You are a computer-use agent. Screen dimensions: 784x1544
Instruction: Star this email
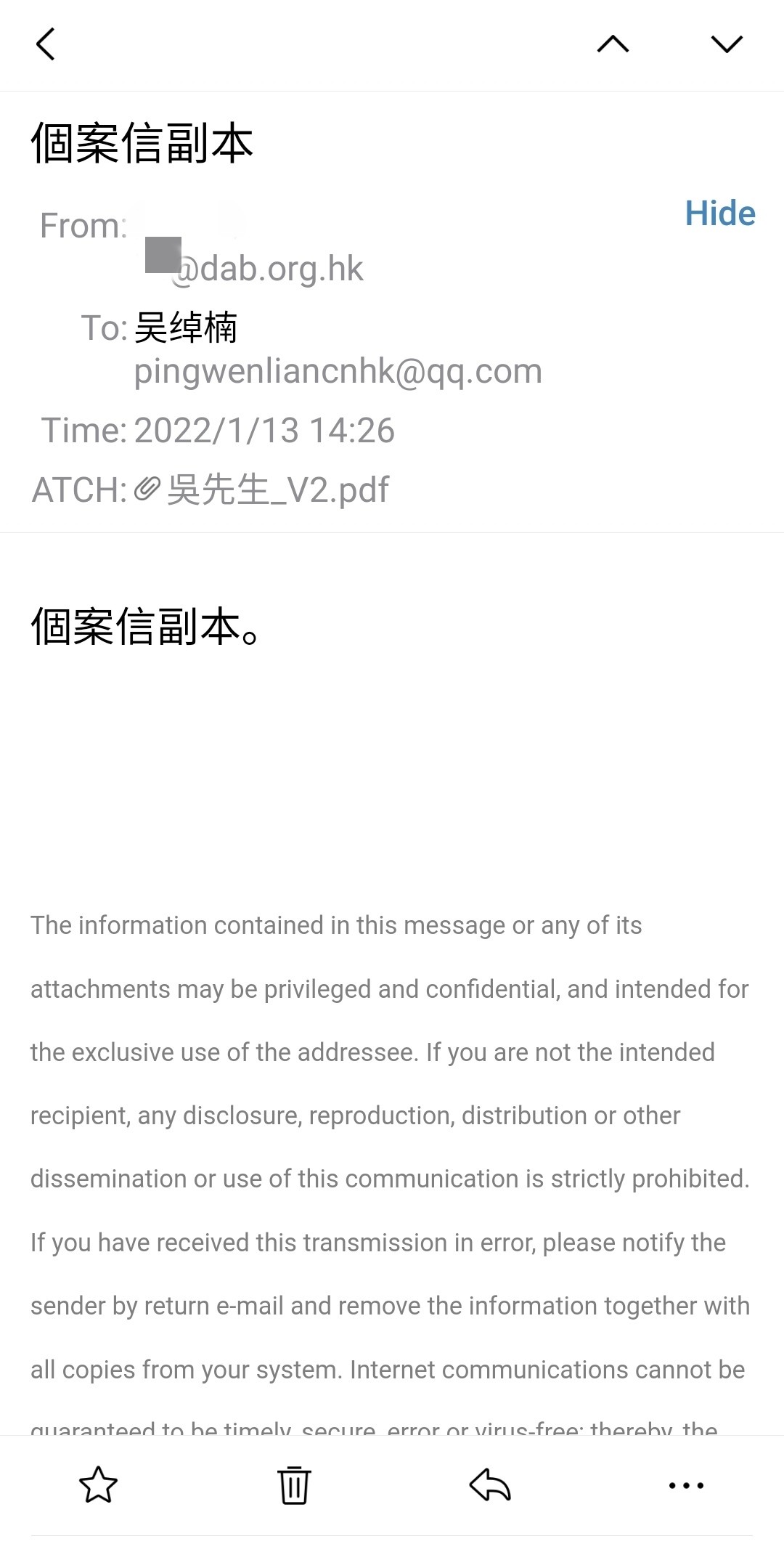pos(98,1484)
